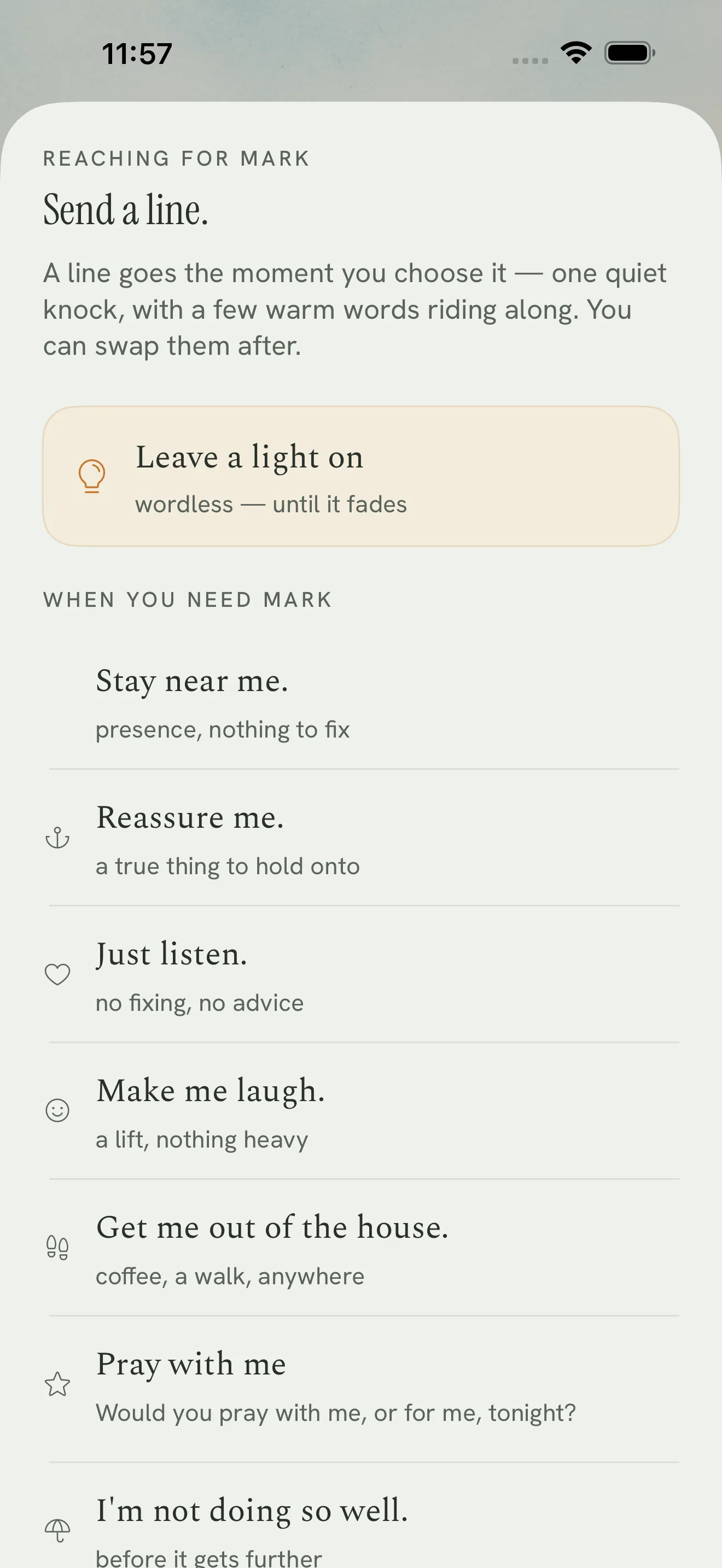Choose Get me out of the house
This screenshot has width=722, height=1568.
pos(361,1248)
